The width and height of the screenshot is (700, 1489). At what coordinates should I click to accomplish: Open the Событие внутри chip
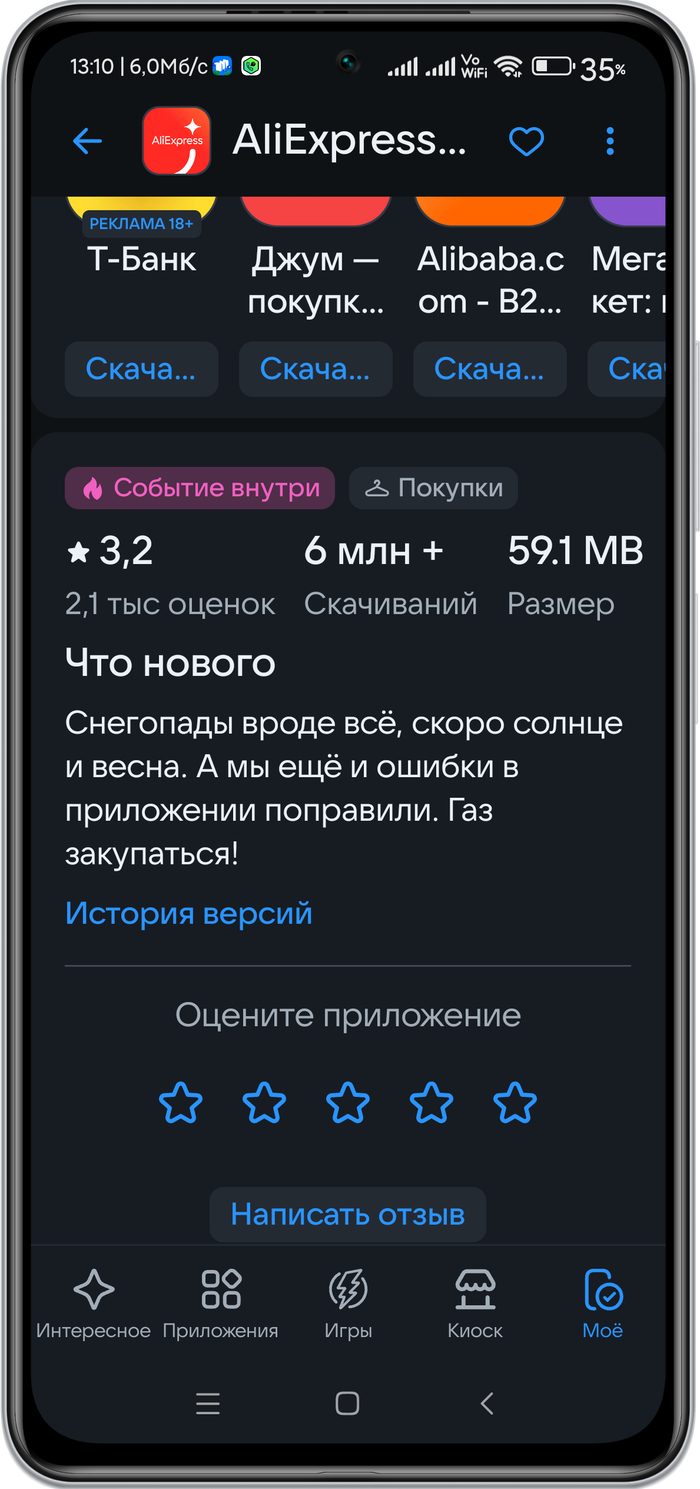200,488
